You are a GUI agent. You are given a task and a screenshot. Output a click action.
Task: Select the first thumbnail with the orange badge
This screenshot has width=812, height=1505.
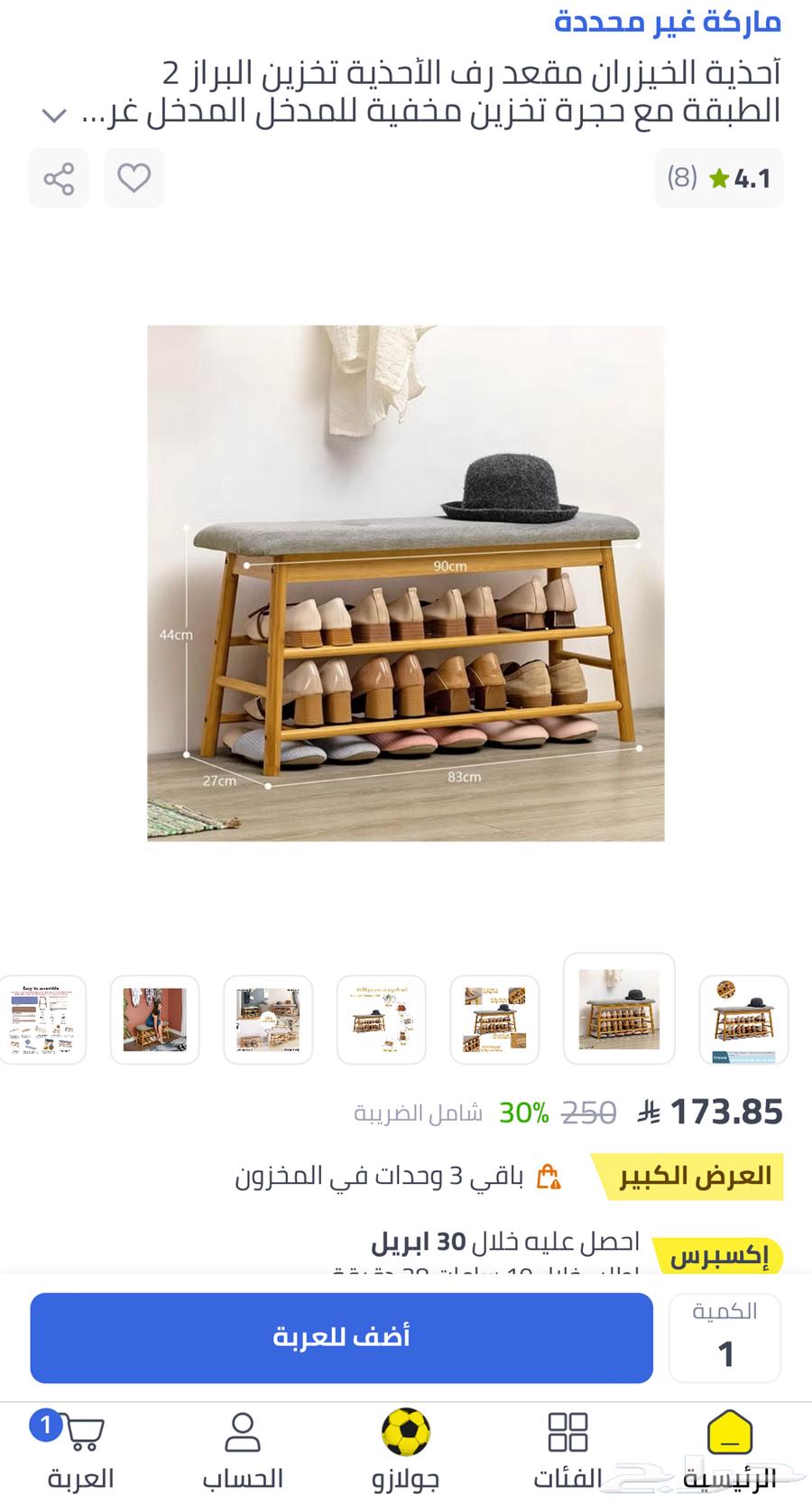pyautogui.click(x=743, y=1020)
